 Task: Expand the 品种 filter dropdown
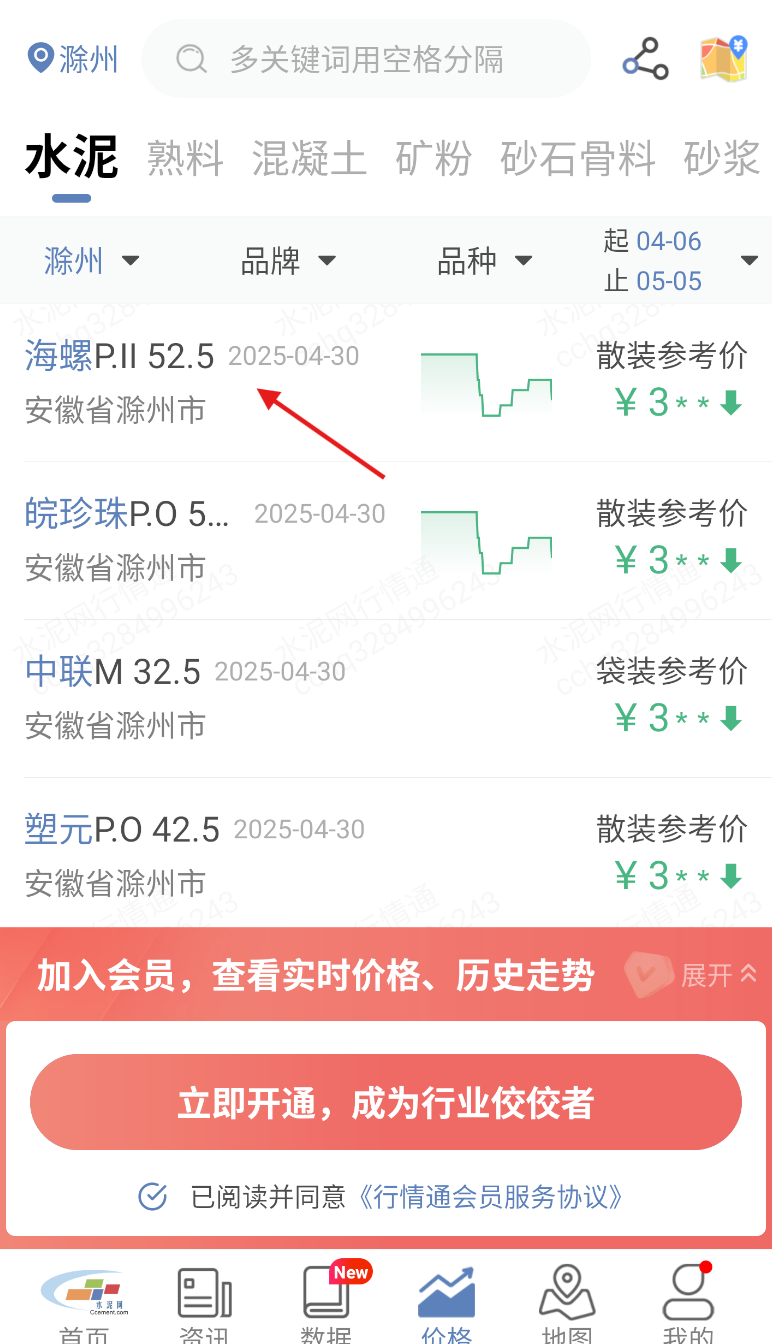coord(485,261)
